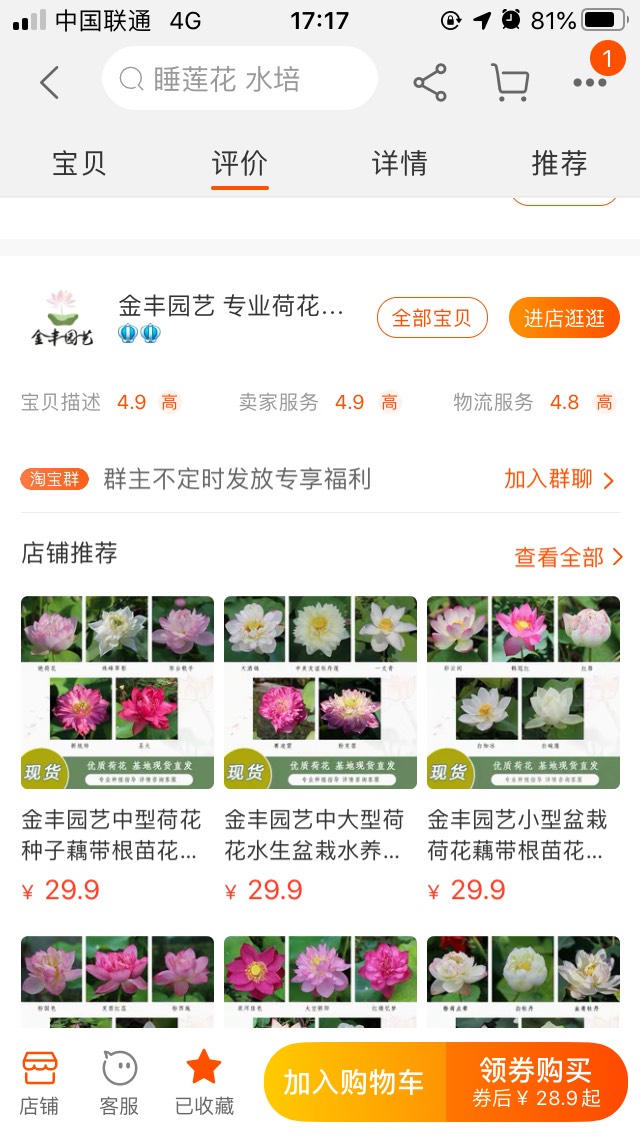The width and height of the screenshot is (640, 1136).
Task: Tap the 全部宝贝 button
Action: (431, 318)
